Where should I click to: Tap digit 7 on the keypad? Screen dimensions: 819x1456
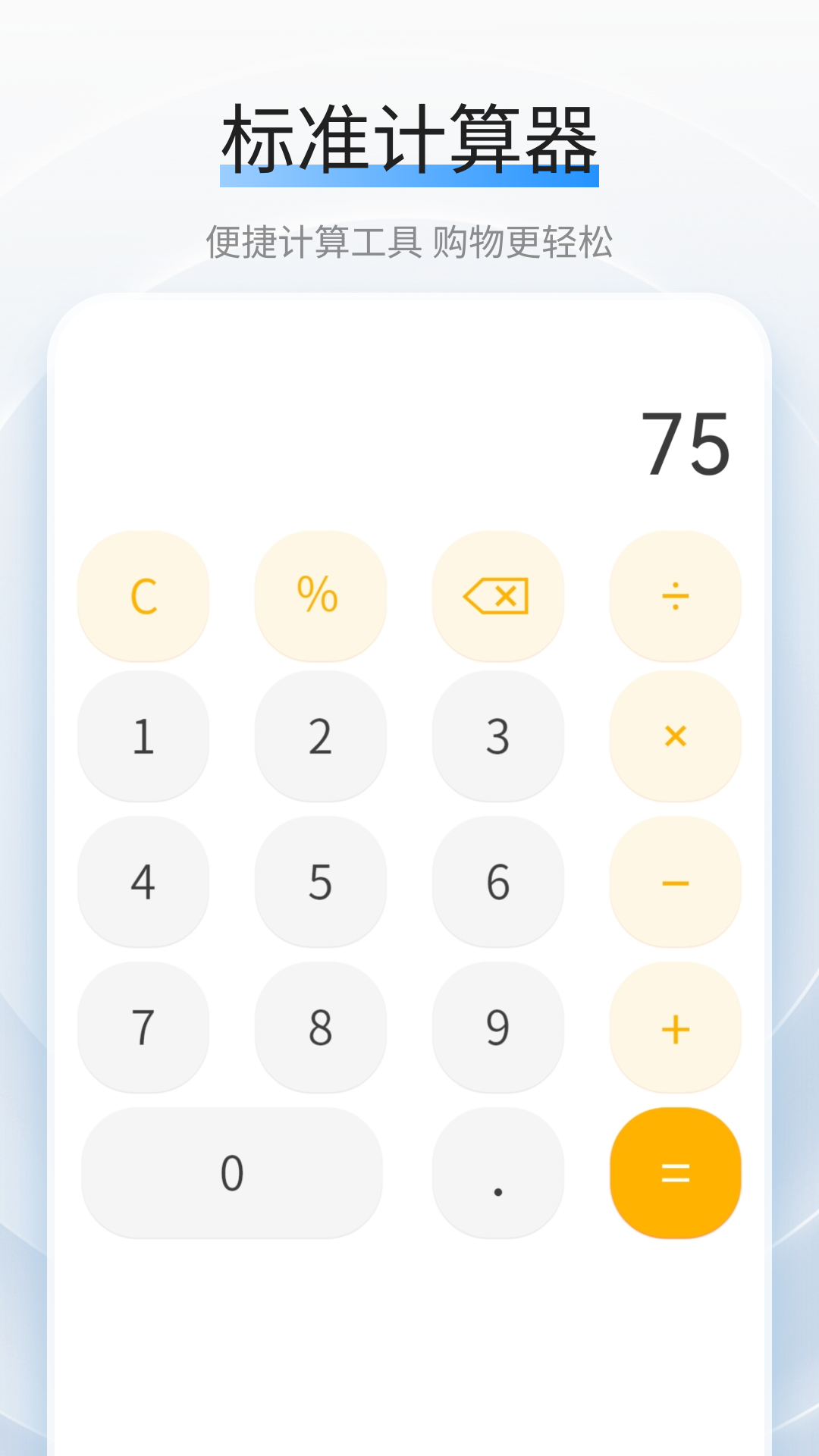[x=144, y=1027]
